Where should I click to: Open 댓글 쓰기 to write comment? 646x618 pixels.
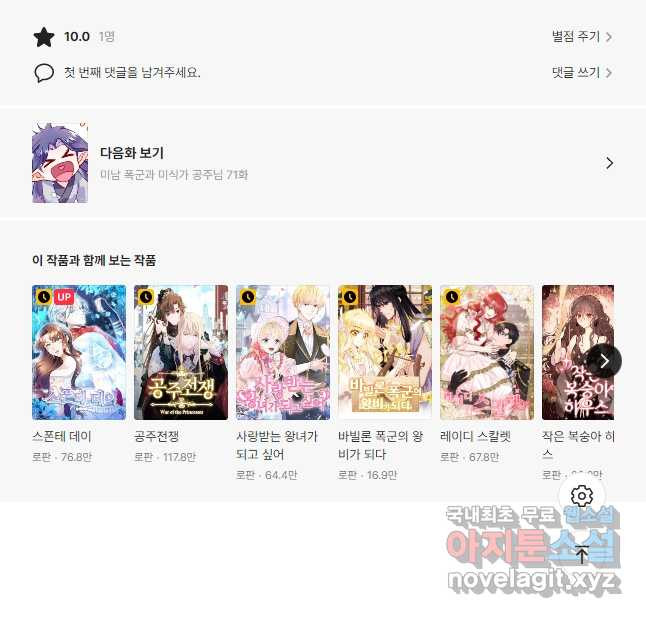point(581,73)
